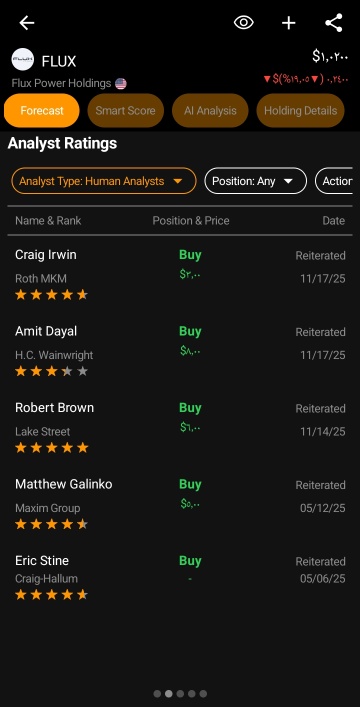View Amit Dayal's rating details

pos(180,351)
